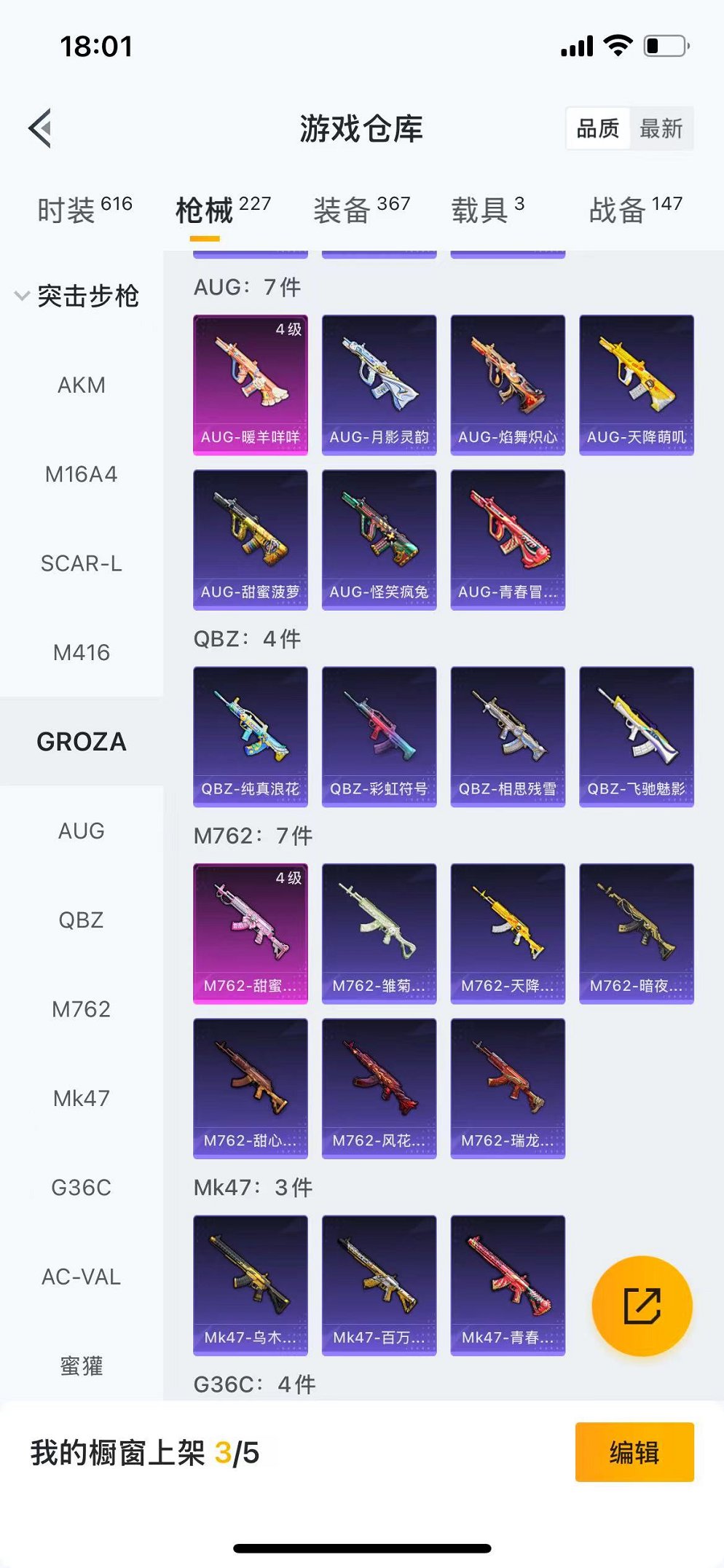724x1568 pixels.
Task: Tap the 编辑 button
Action: pyautogui.click(x=634, y=1452)
